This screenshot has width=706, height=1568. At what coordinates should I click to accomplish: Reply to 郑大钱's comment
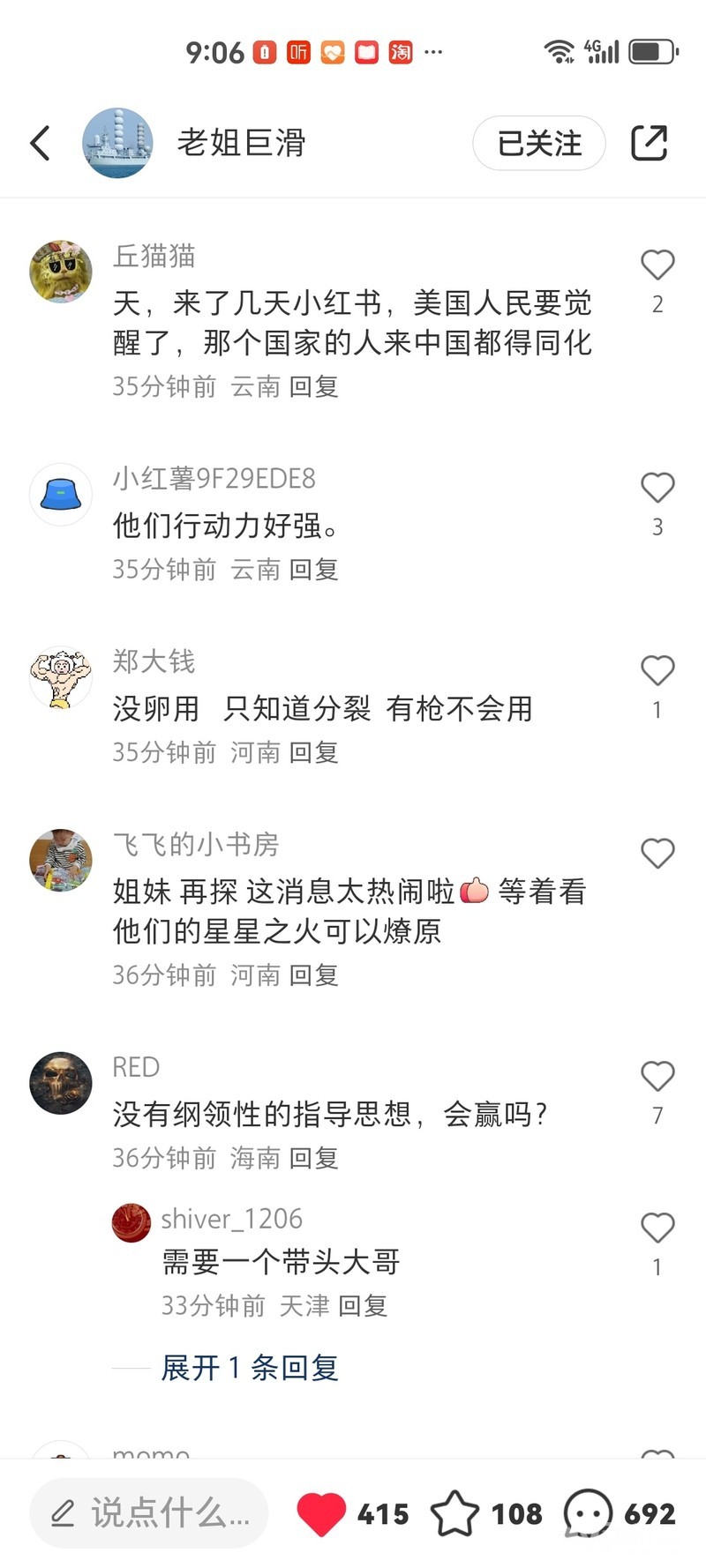point(314,752)
